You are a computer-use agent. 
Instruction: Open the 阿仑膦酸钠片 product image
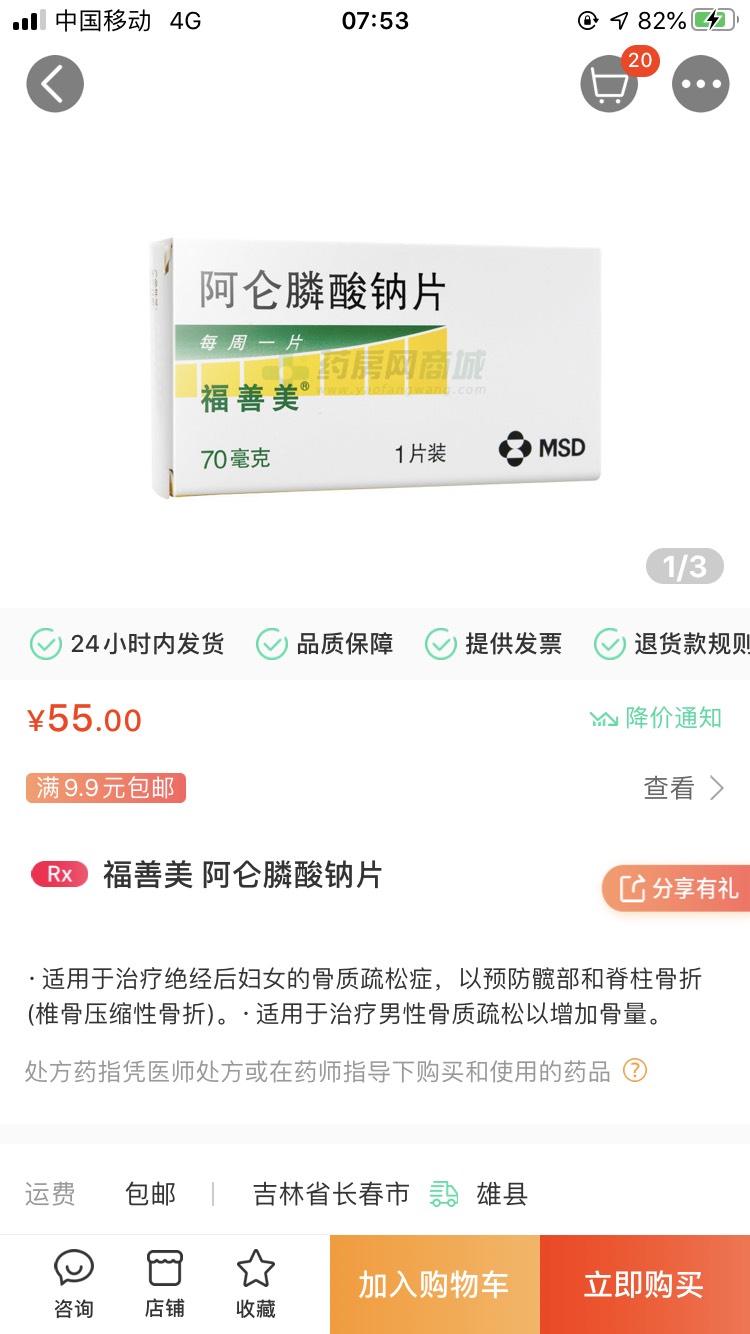pos(375,367)
